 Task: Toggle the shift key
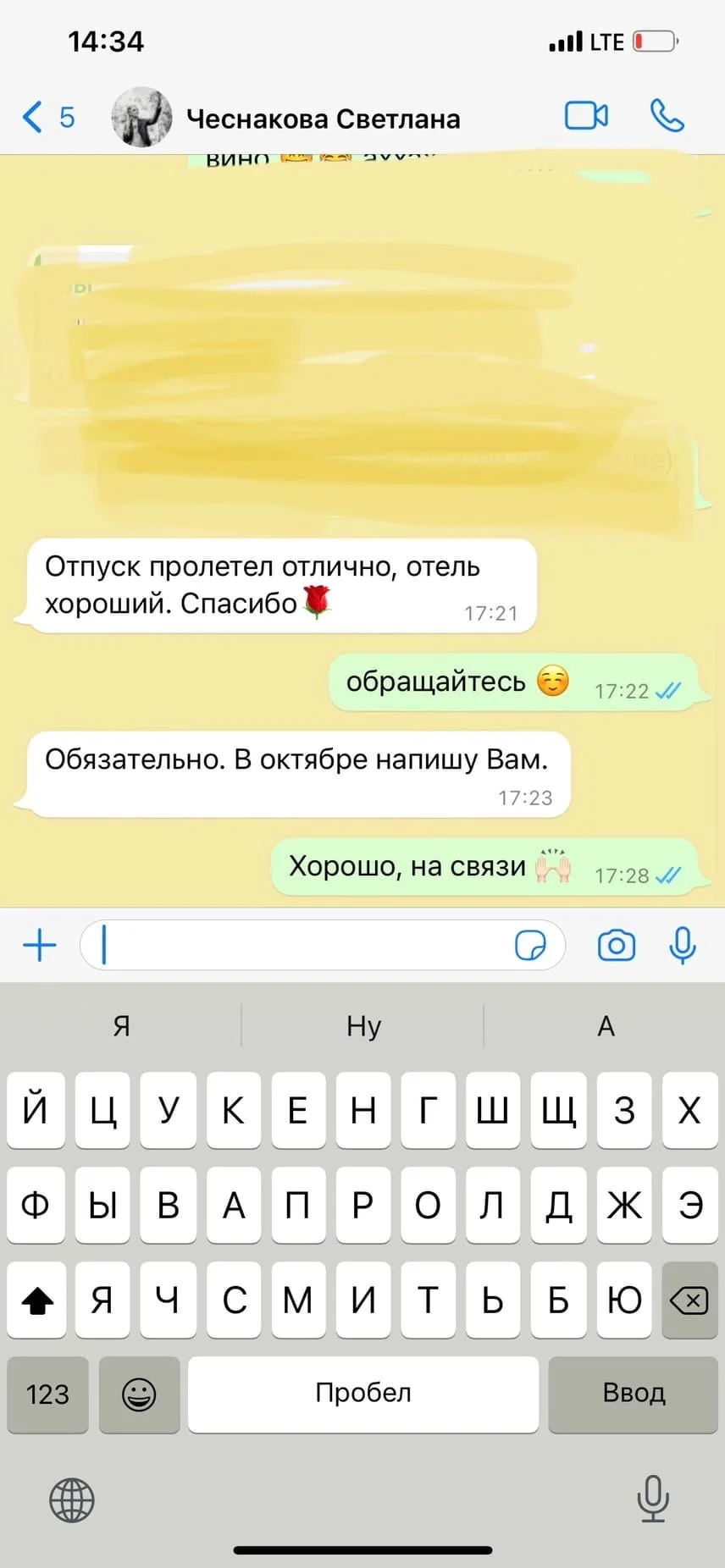point(36,1300)
